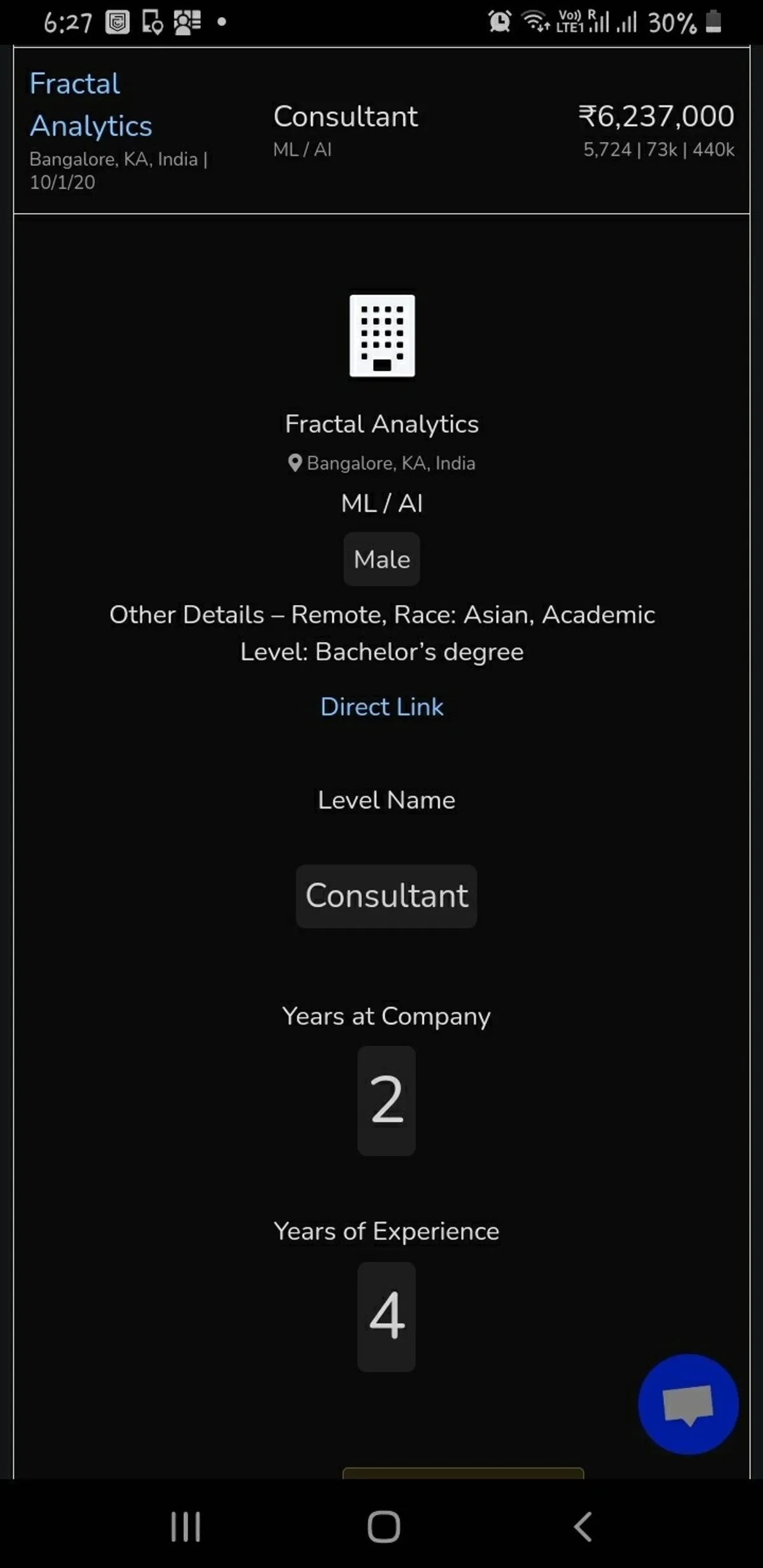The width and height of the screenshot is (763, 1568).
Task: Open the Direct Link
Action: tap(381, 707)
